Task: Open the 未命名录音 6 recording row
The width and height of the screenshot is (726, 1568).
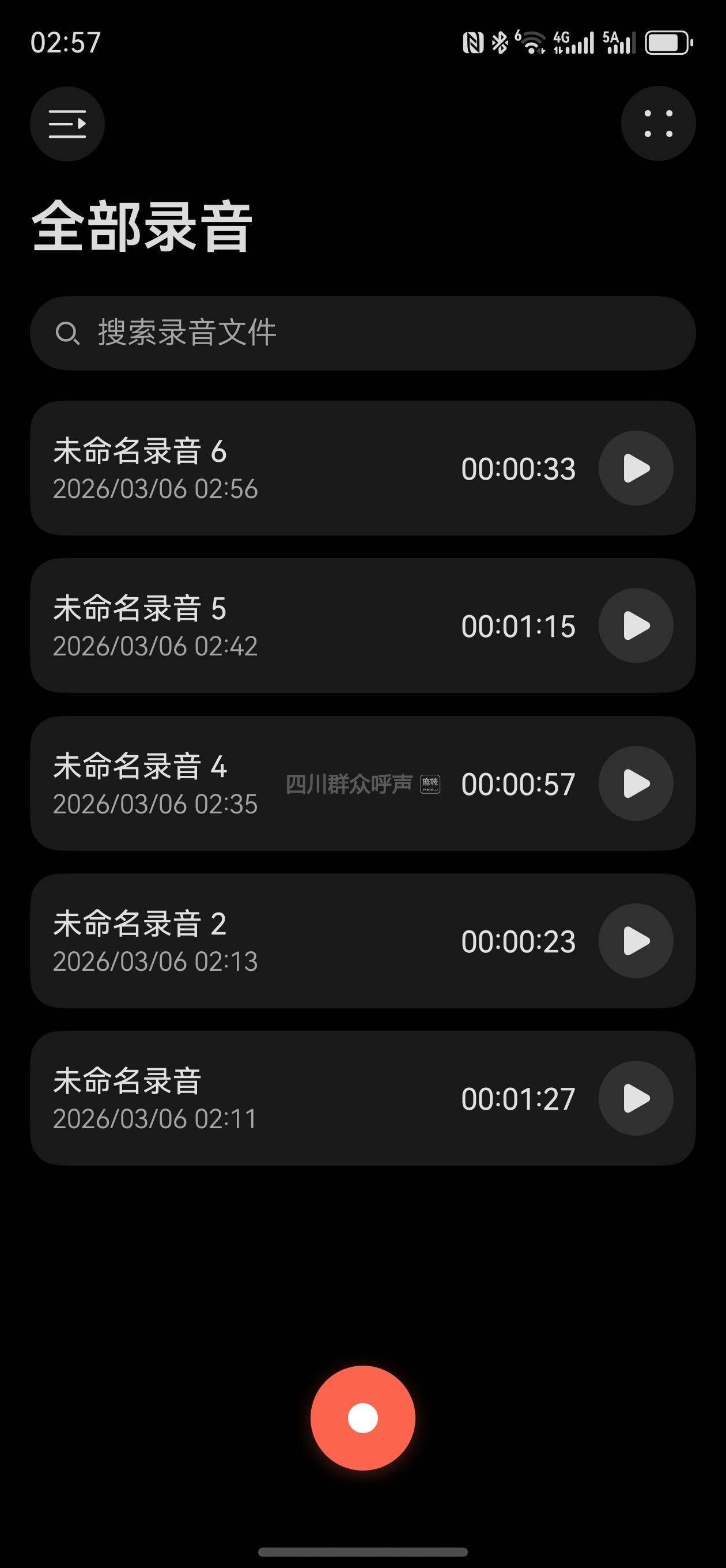Action: click(x=243, y=468)
